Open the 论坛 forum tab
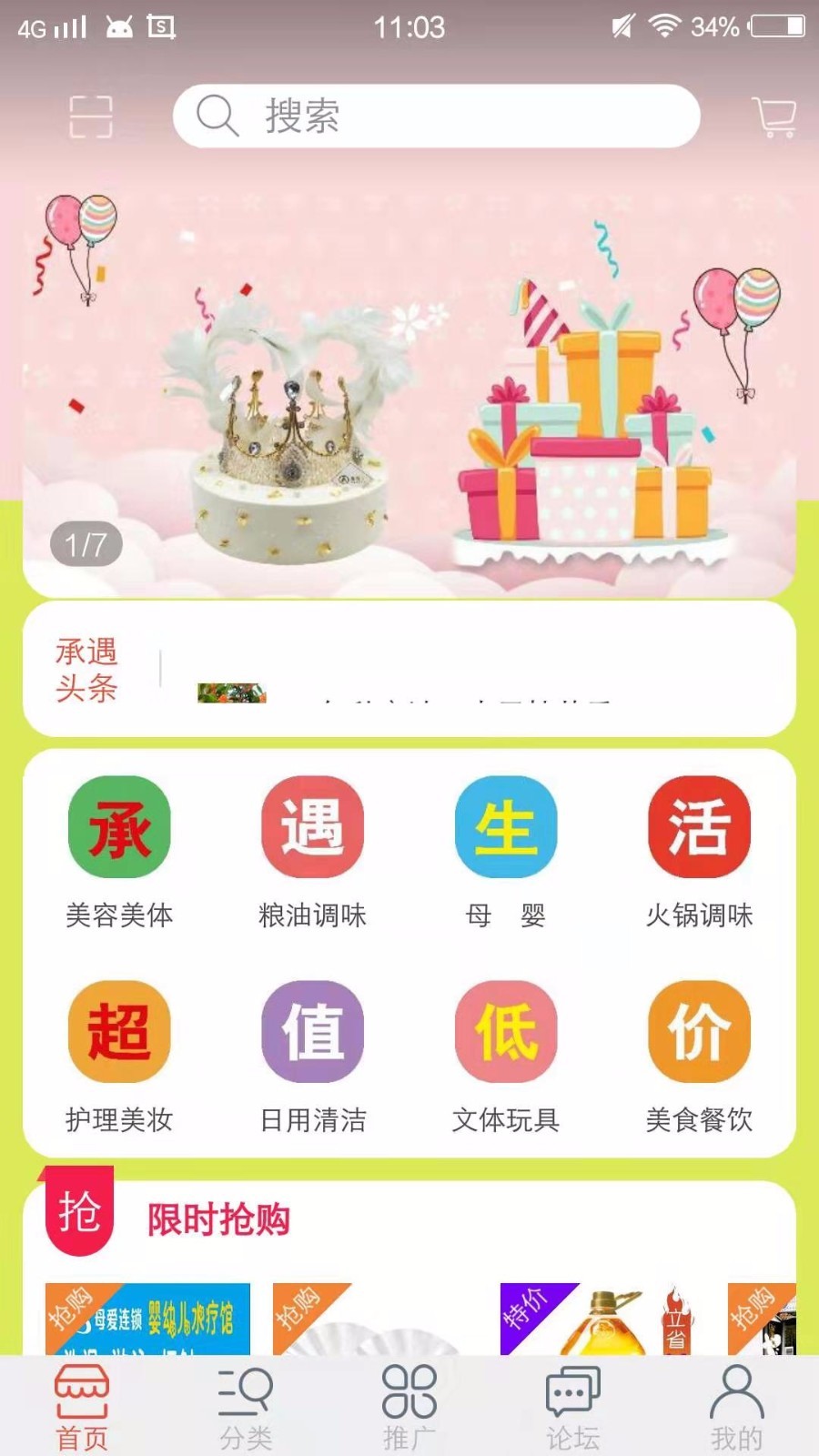 (x=573, y=1407)
